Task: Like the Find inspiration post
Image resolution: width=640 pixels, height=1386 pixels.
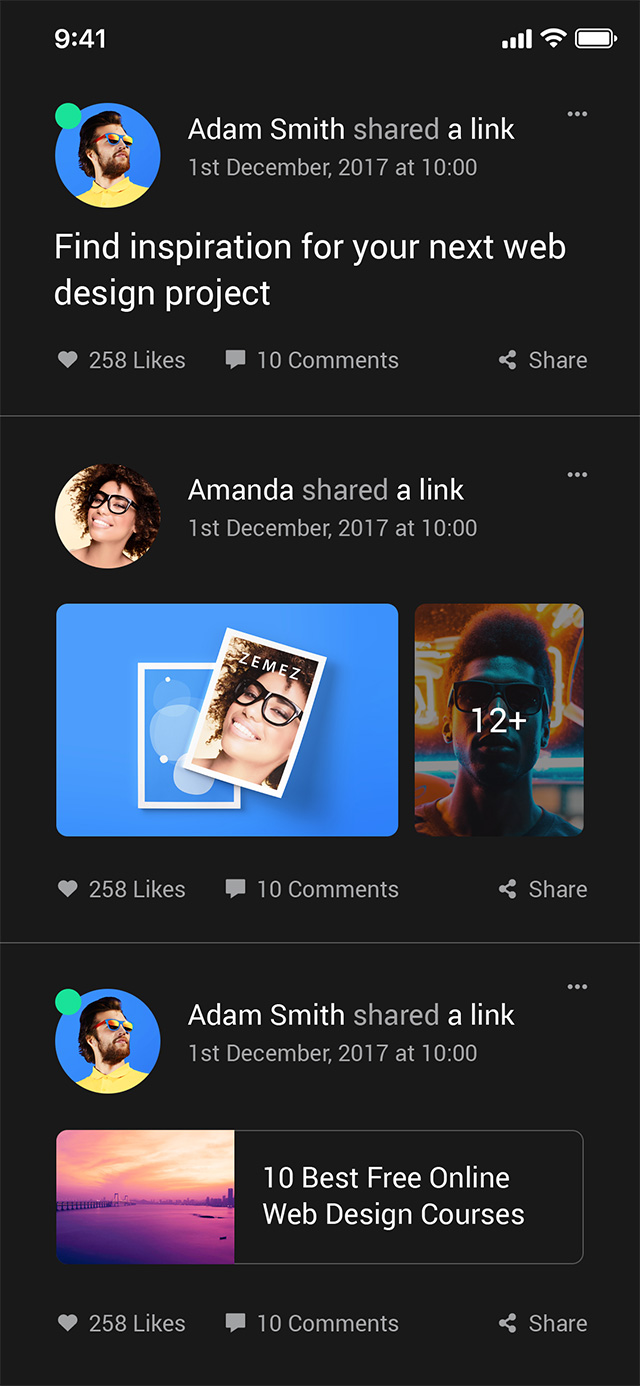Action: (x=122, y=360)
